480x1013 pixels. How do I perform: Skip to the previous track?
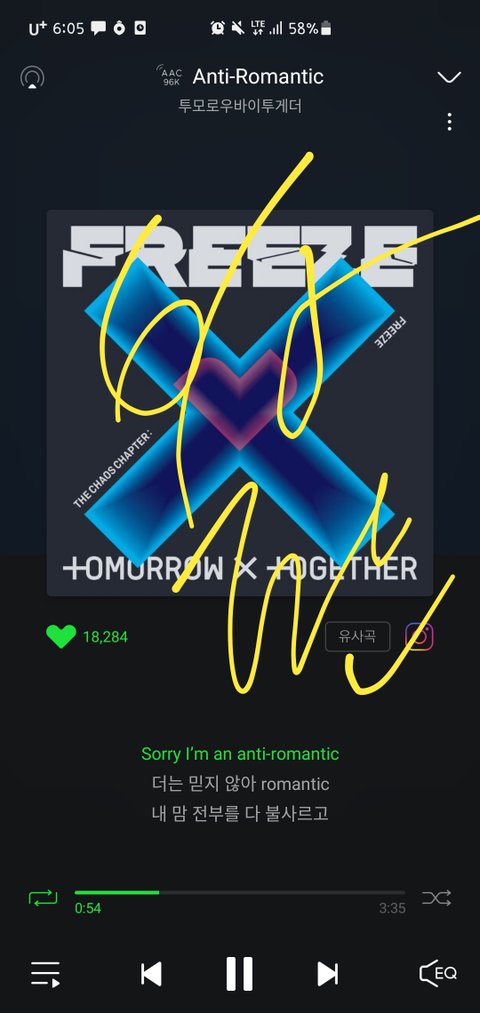tap(151, 974)
